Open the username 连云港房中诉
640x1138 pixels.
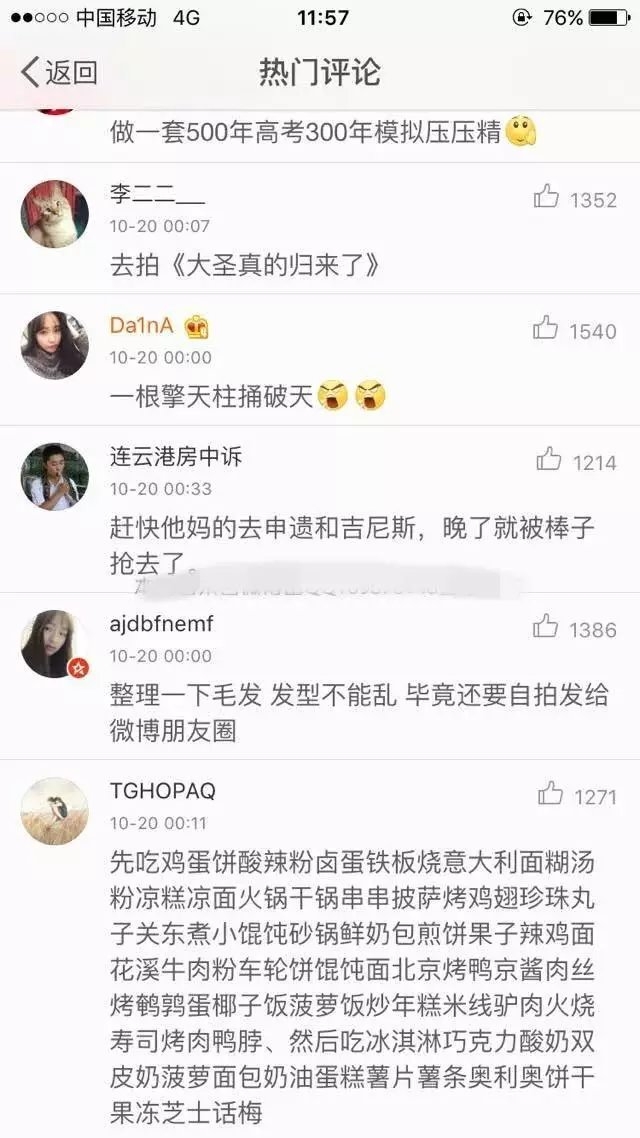coord(176,457)
